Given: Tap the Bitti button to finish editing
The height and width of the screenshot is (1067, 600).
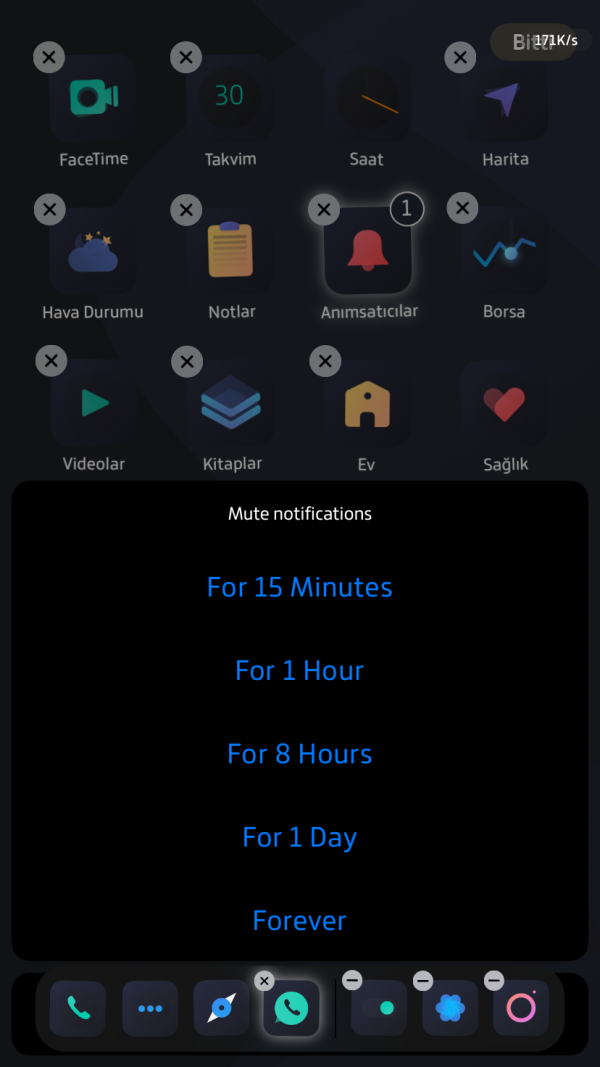Looking at the screenshot, I should tap(532, 42).
